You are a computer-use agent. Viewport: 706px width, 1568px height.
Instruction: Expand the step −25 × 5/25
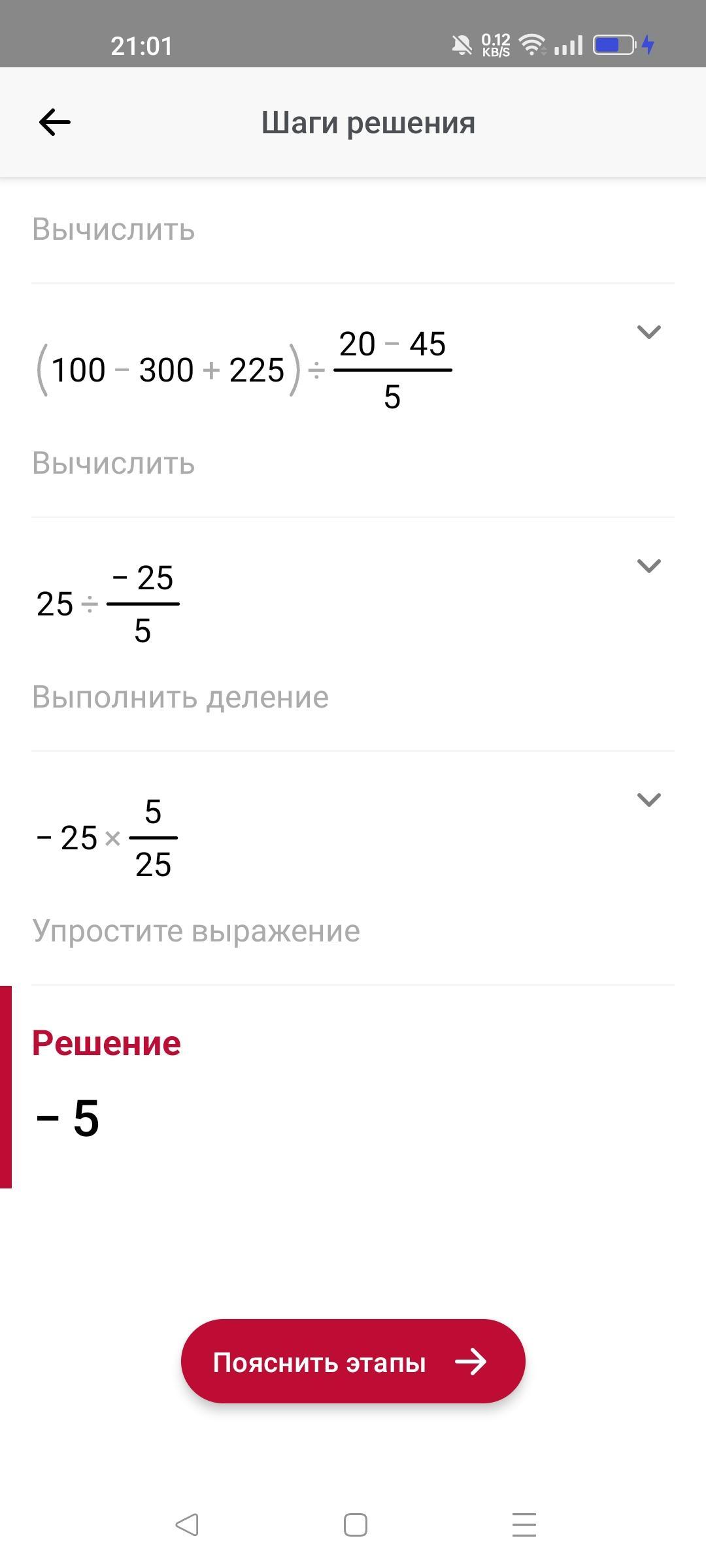pos(648,800)
